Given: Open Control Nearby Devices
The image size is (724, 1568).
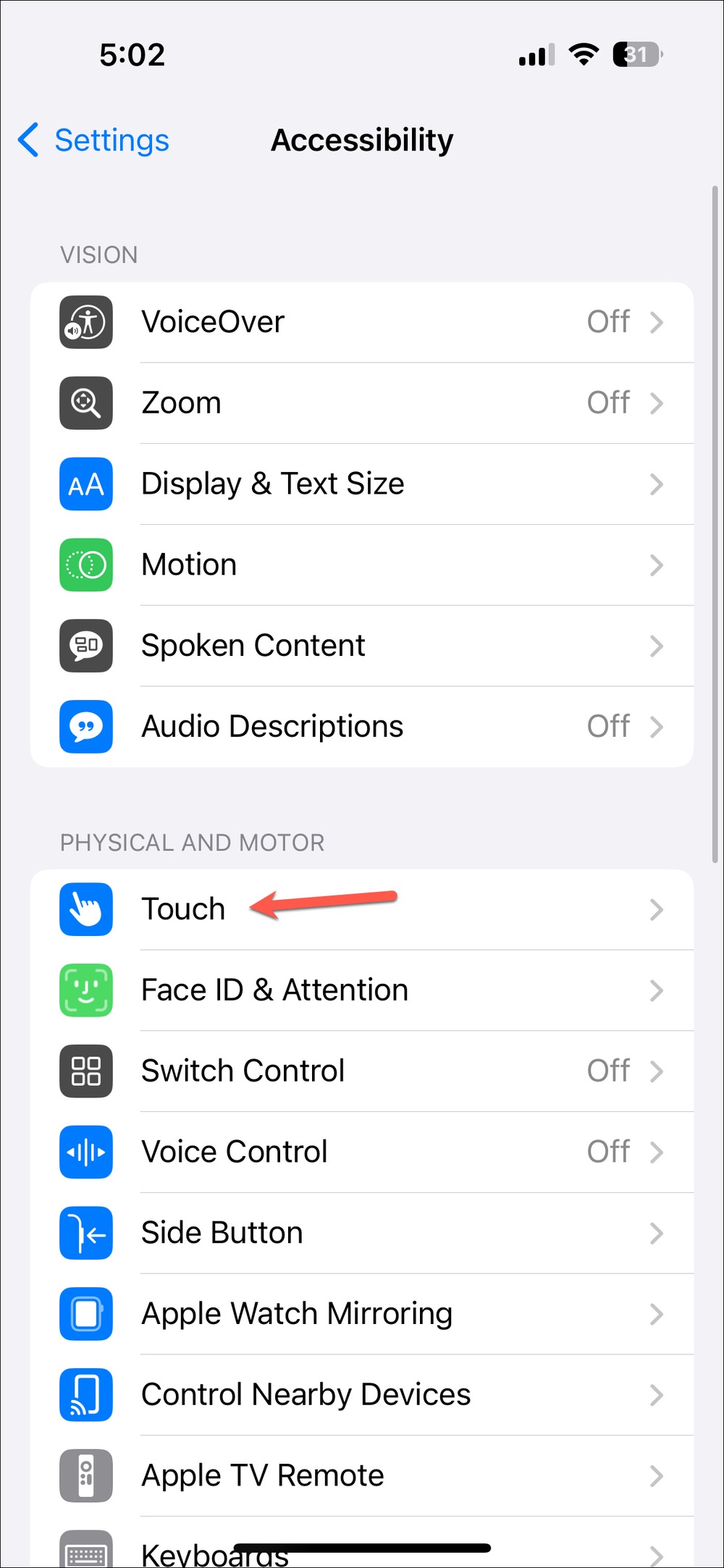Looking at the screenshot, I should pos(362,1395).
